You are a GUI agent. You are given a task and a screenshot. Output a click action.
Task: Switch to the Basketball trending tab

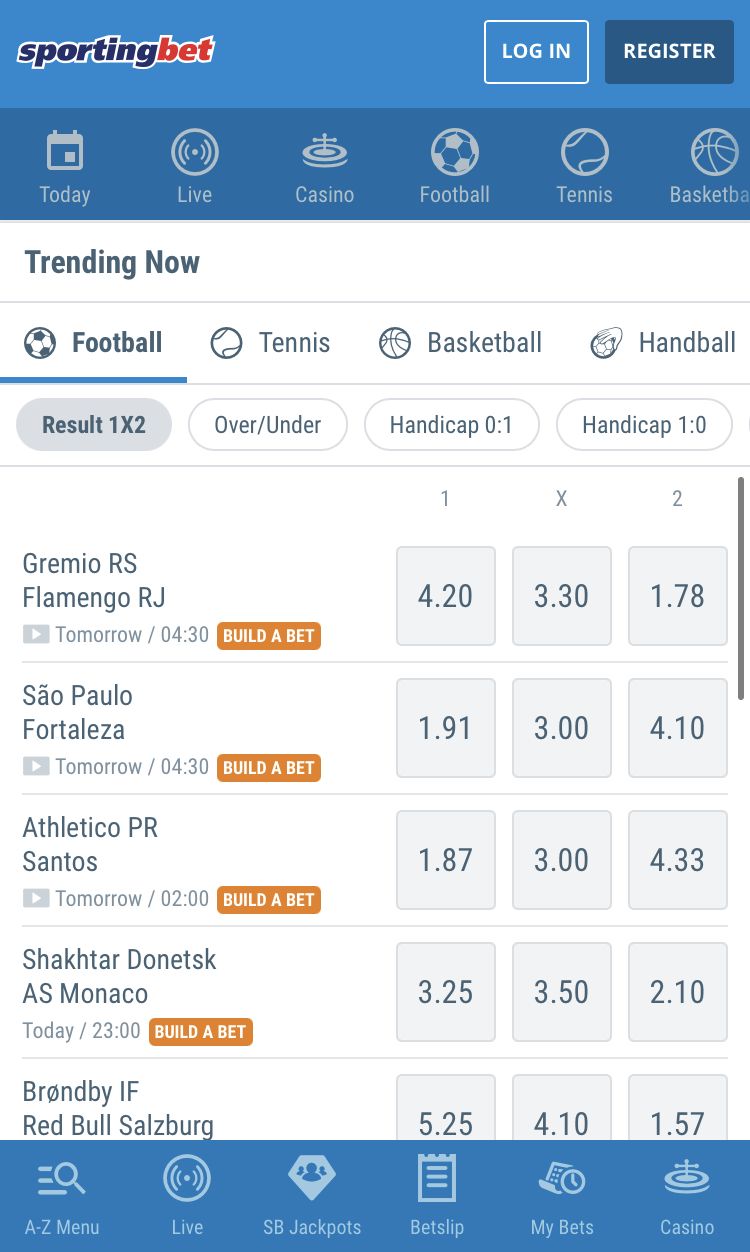461,343
